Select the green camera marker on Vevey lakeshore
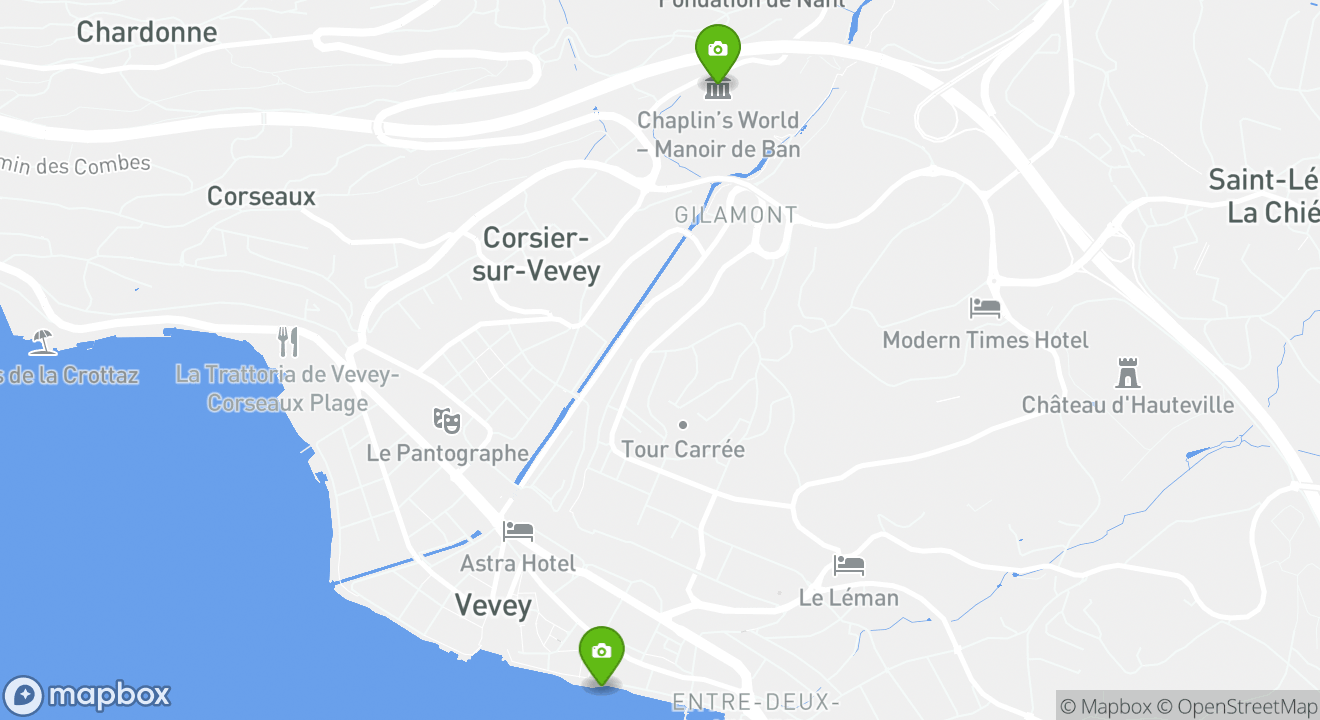Screen dimensions: 1320x720 coord(601,653)
